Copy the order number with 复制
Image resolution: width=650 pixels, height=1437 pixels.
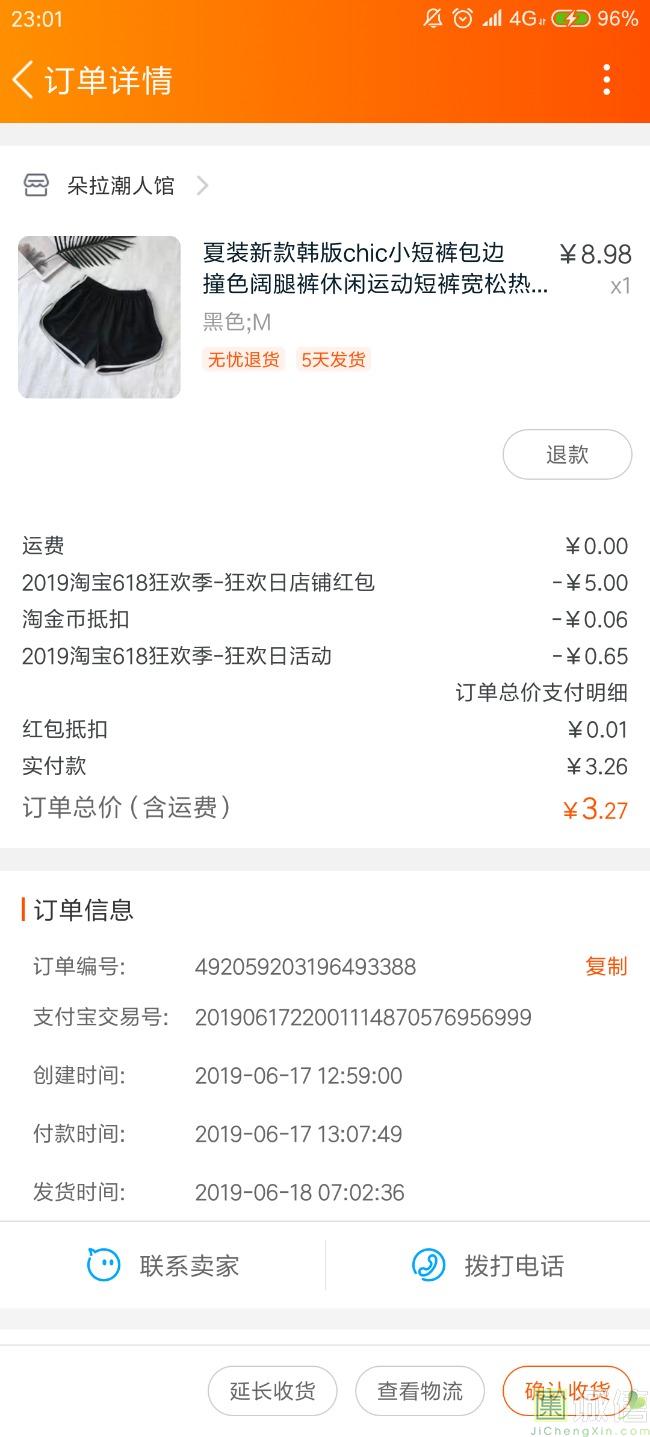click(605, 966)
